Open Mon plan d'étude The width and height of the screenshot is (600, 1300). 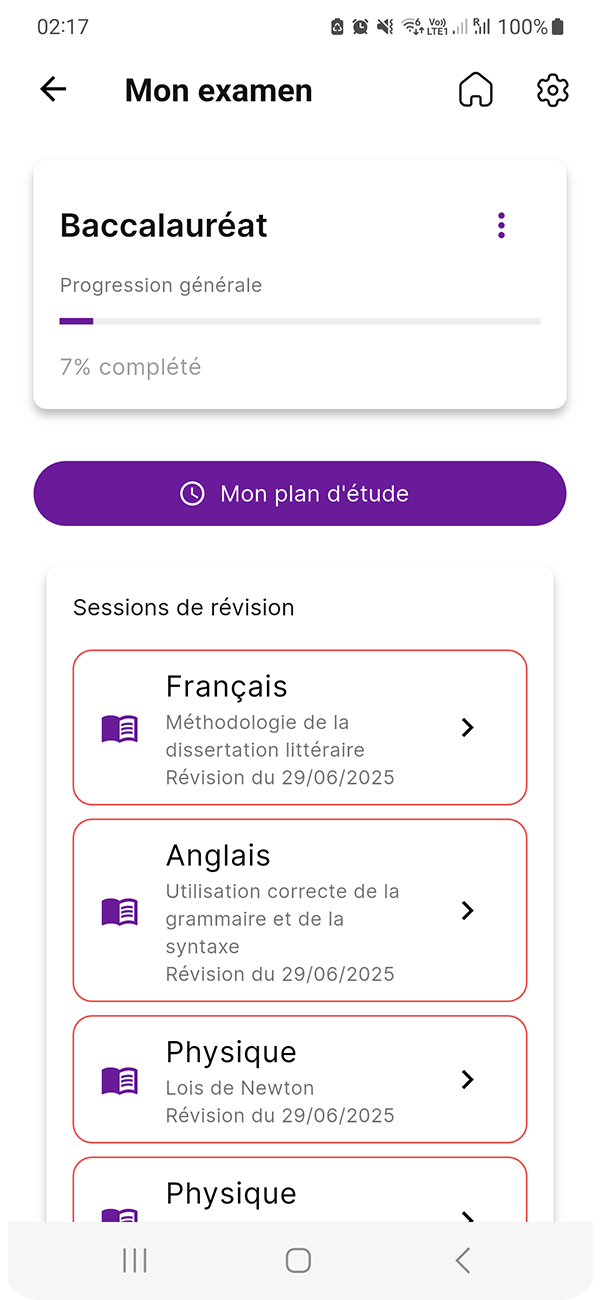click(300, 493)
